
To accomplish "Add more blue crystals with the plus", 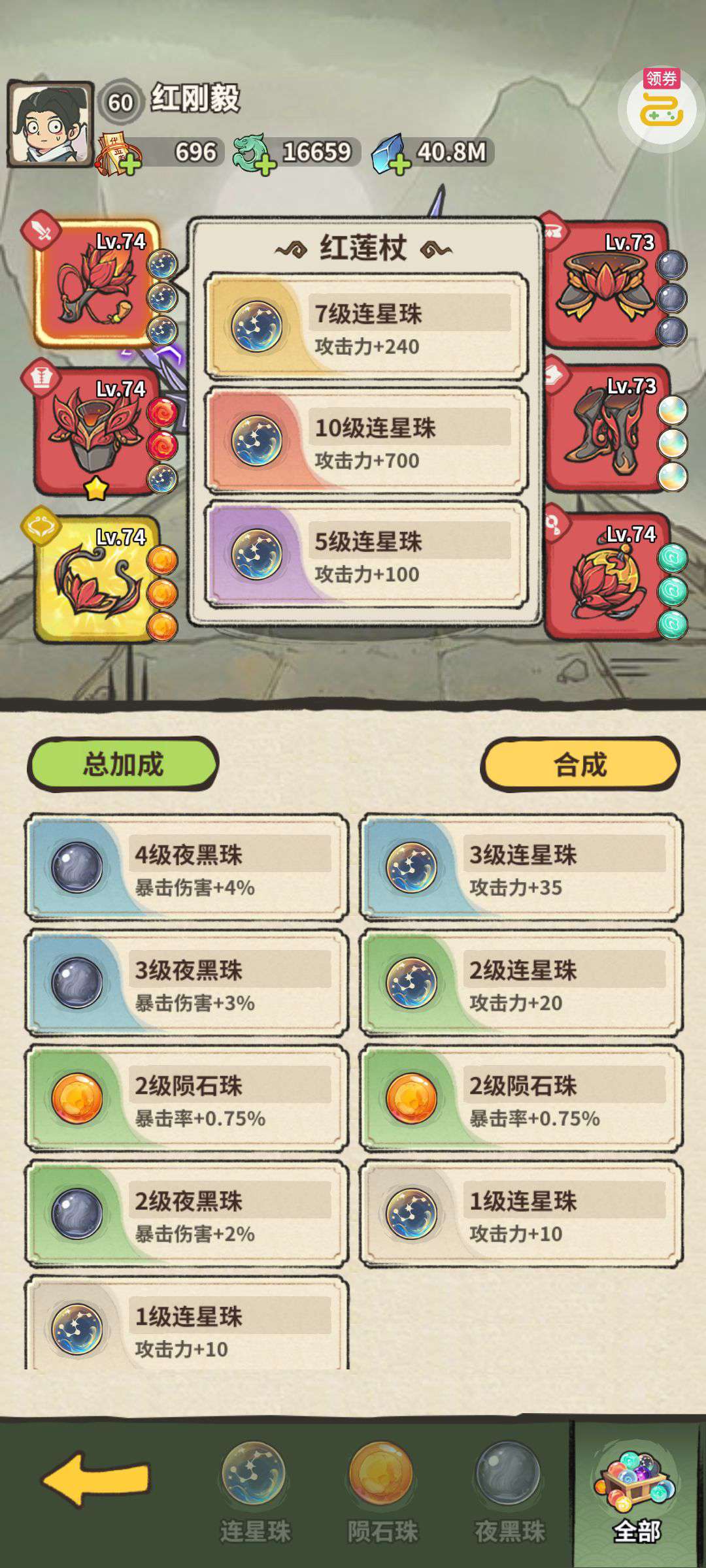I will tap(399, 163).
